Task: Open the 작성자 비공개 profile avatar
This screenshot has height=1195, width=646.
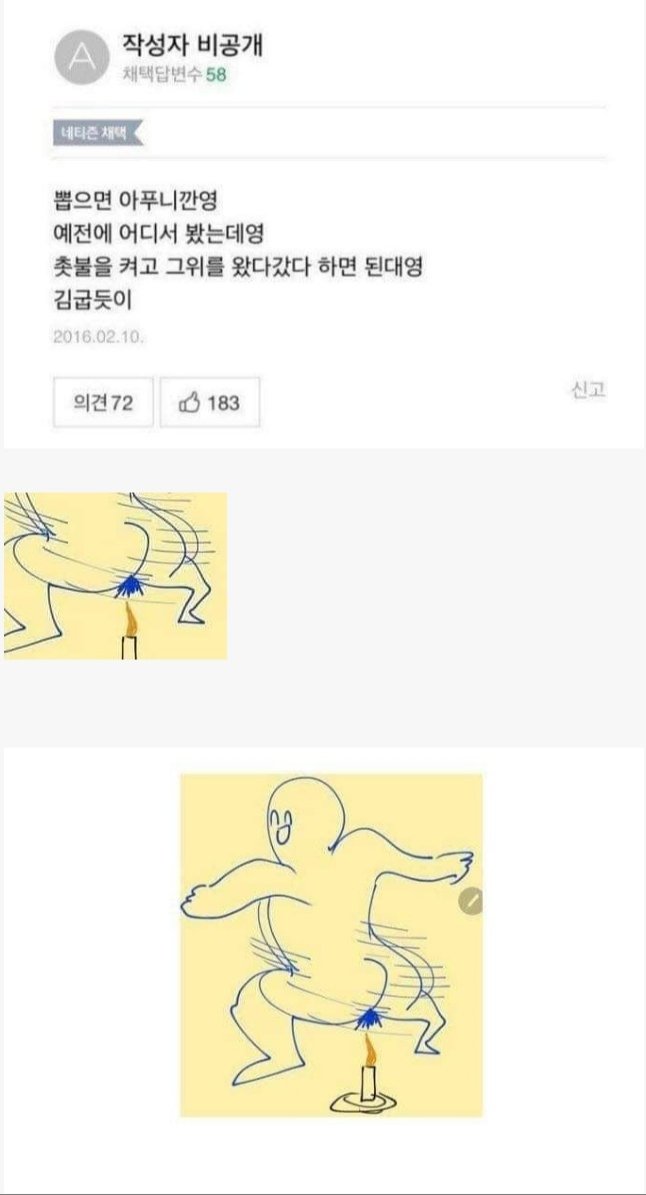Action: pos(82,57)
